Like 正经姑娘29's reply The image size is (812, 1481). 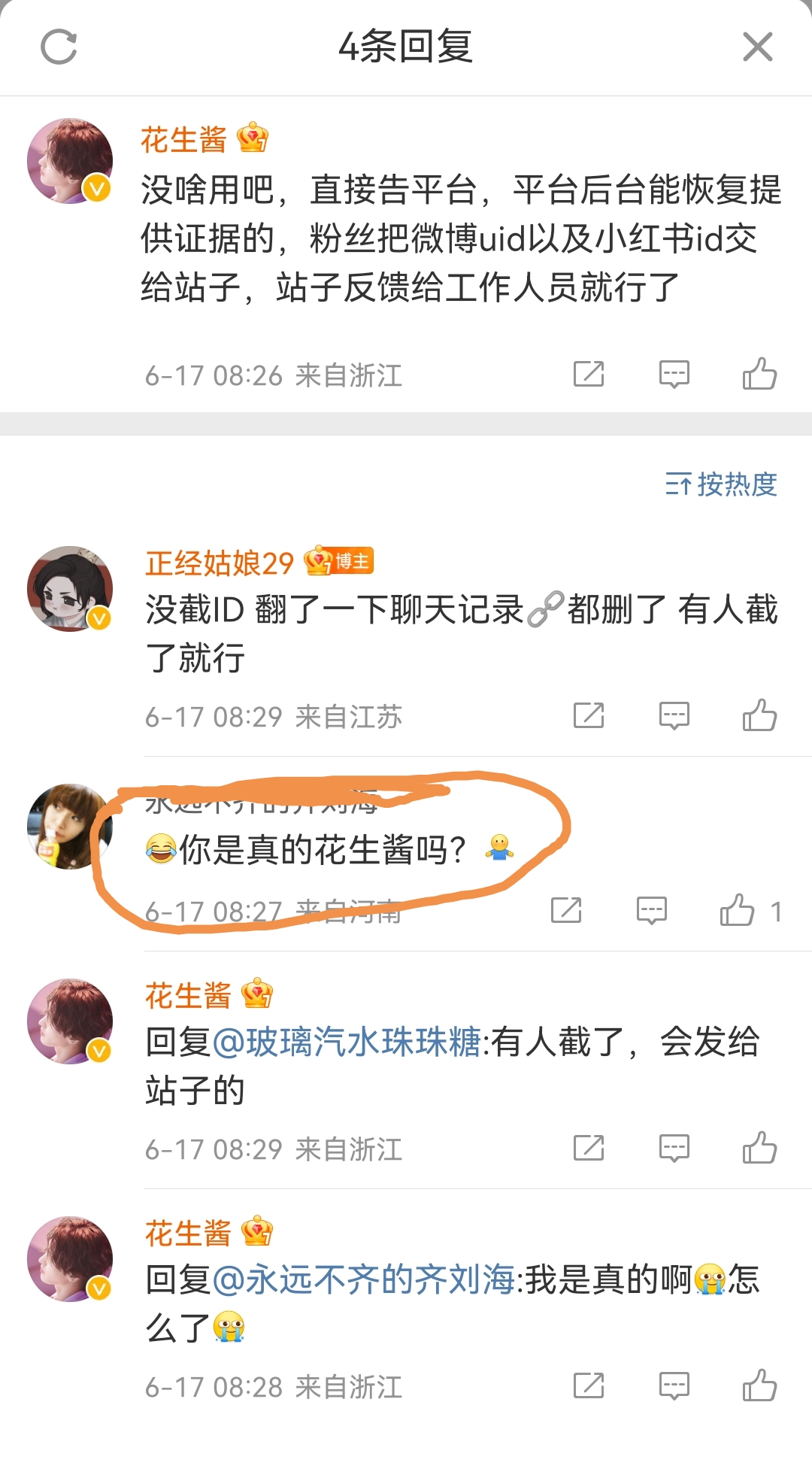coord(759,715)
